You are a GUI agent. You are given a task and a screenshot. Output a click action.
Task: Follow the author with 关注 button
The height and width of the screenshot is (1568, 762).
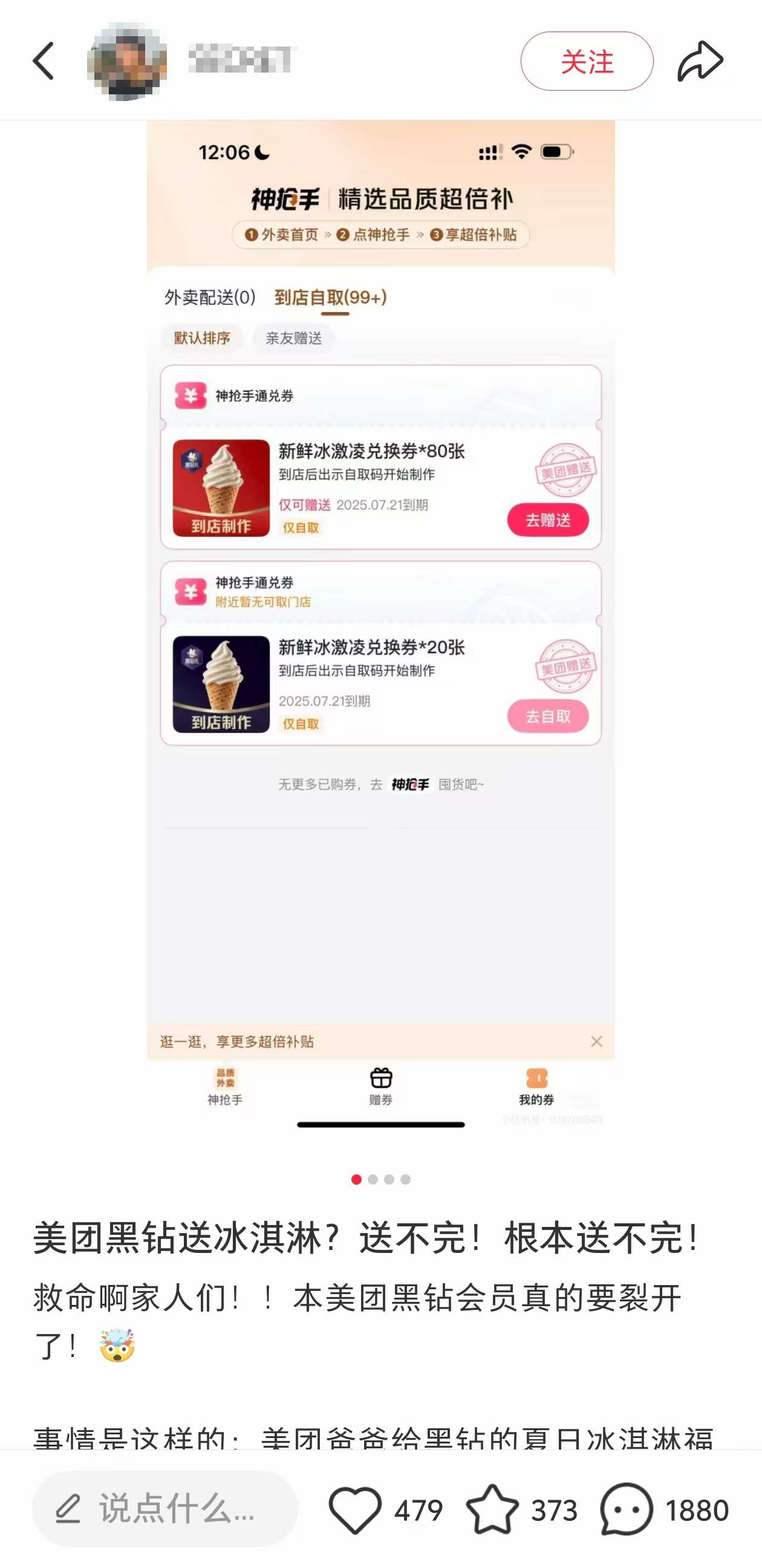[x=586, y=61]
